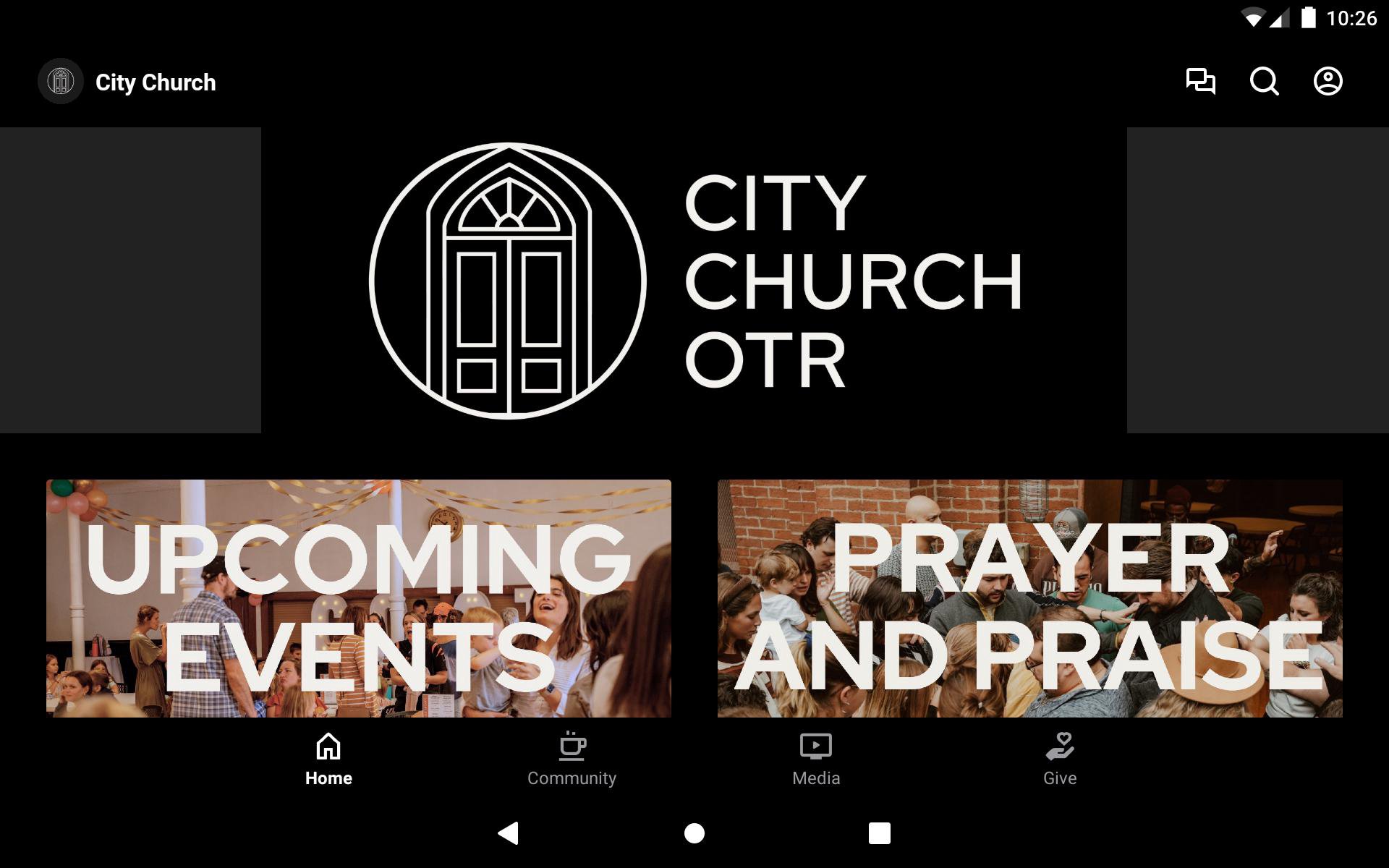This screenshot has width=1389, height=868.
Task: Switch to the Media tab
Action: coord(815,759)
